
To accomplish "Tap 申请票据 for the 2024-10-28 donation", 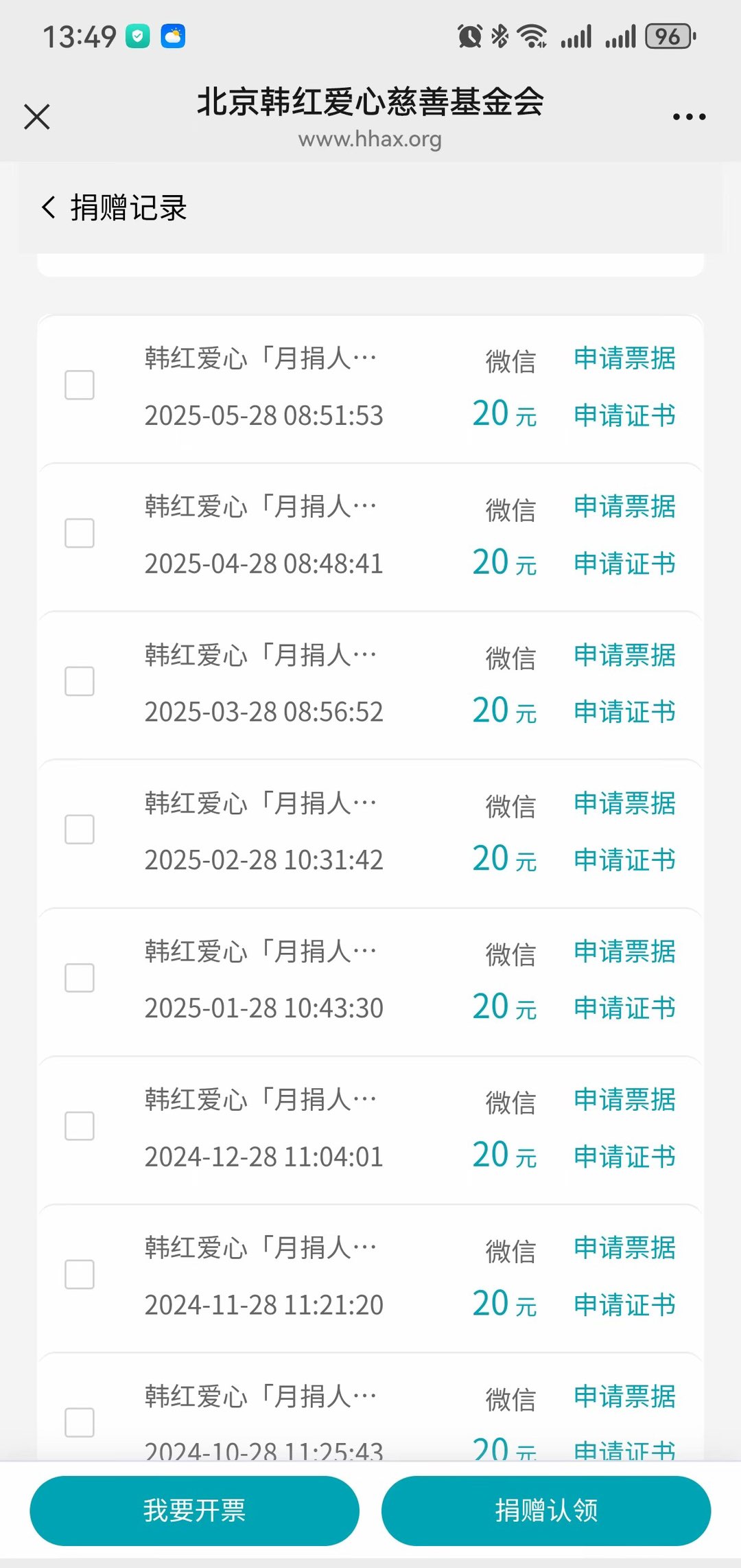I will [624, 1396].
